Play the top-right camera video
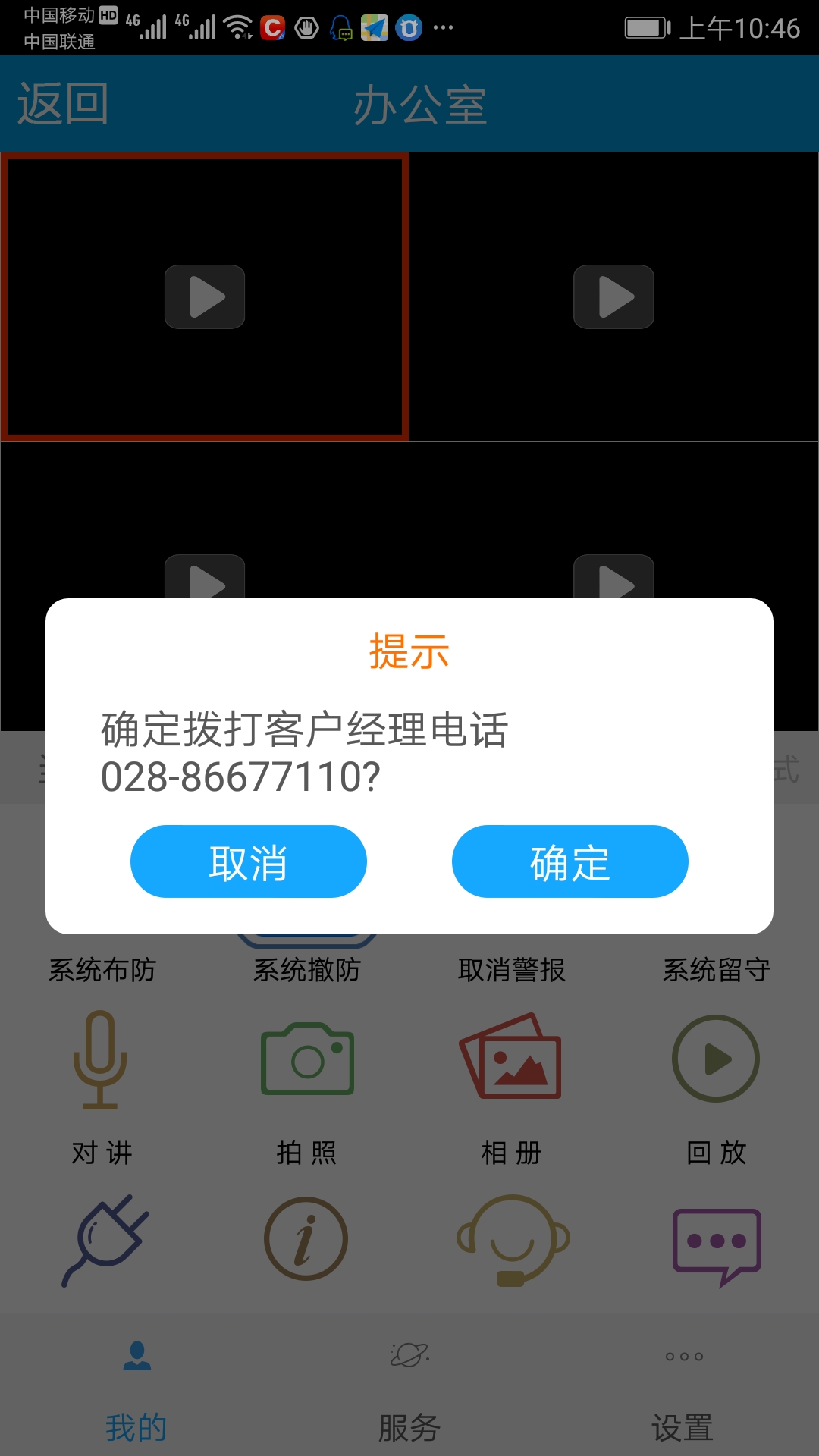 coord(614,297)
